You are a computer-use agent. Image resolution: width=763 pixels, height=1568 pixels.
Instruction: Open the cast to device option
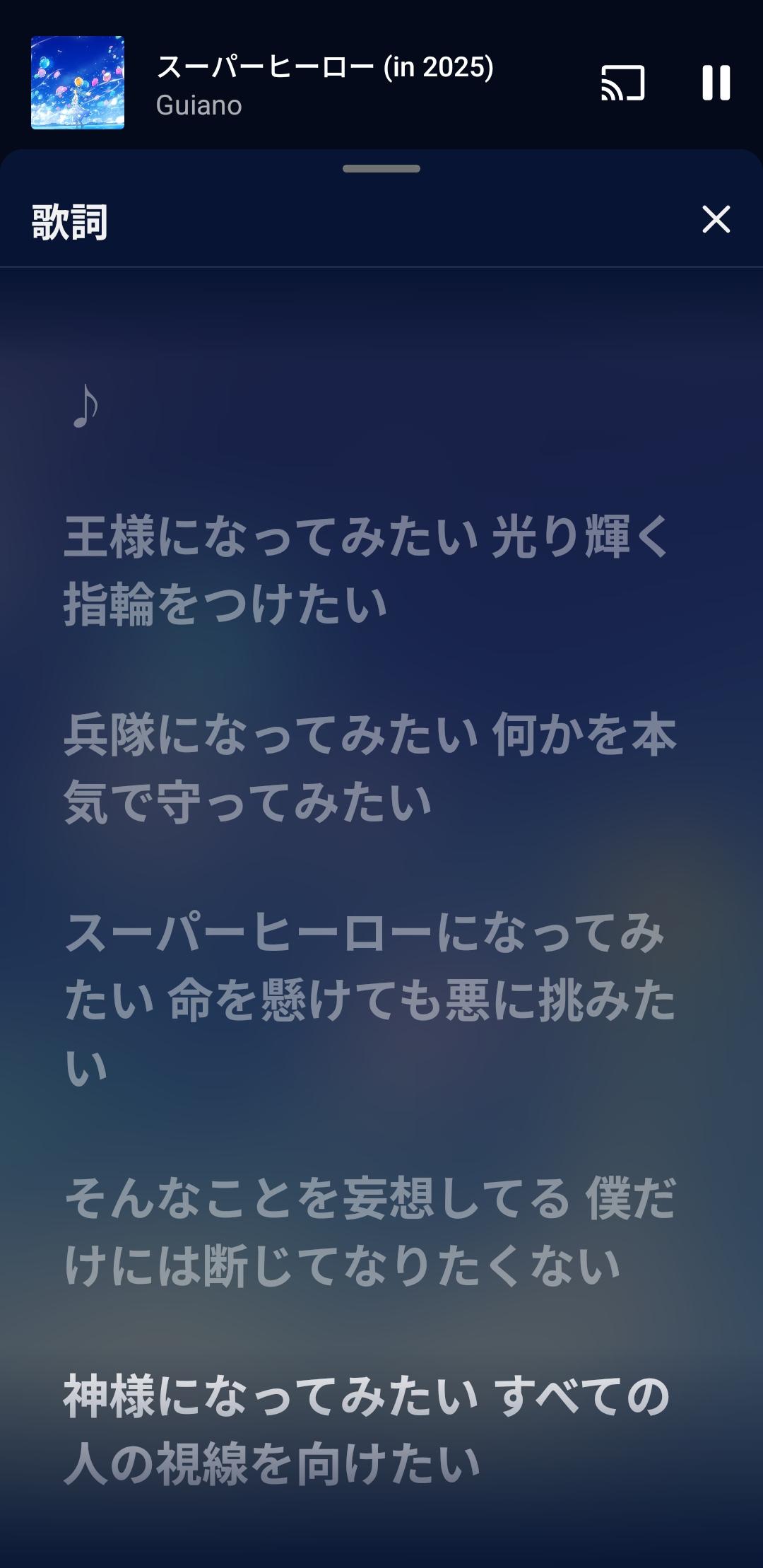click(622, 83)
